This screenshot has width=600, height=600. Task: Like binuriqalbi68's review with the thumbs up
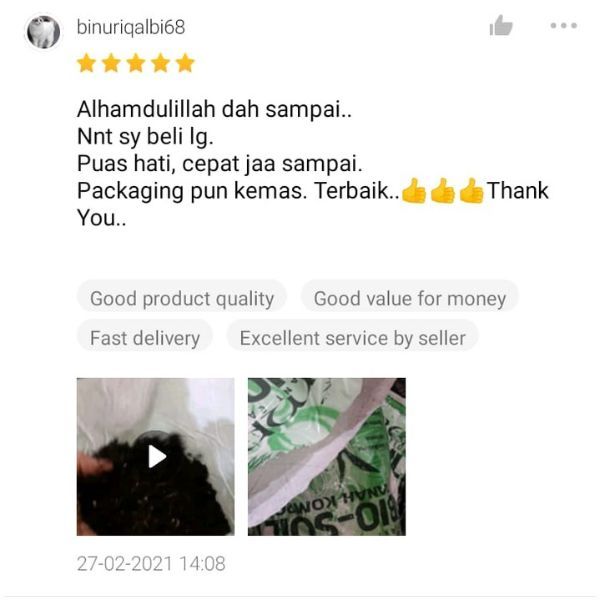(501, 27)
